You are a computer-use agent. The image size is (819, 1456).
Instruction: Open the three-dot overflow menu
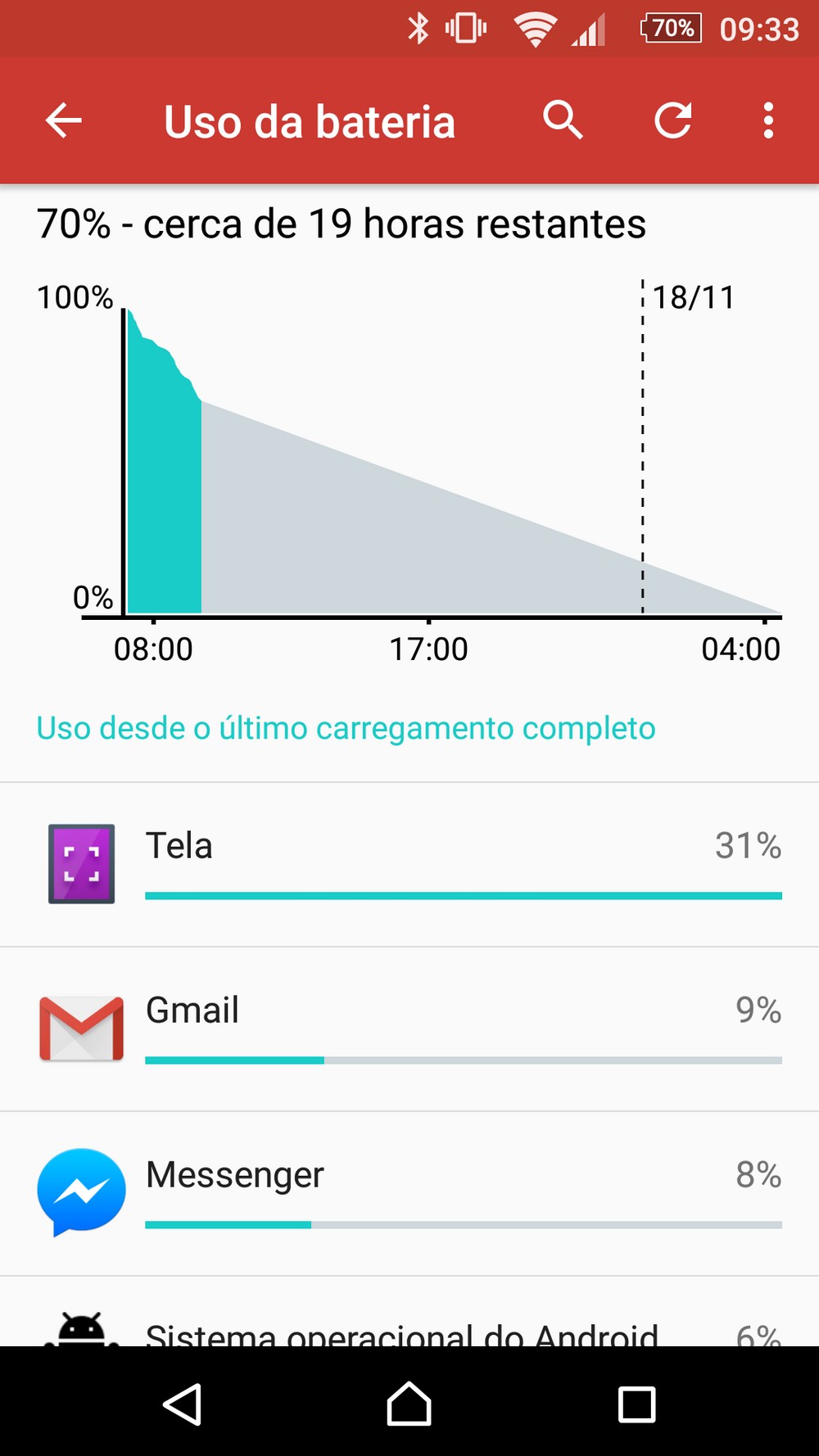(x=768, y=121)
